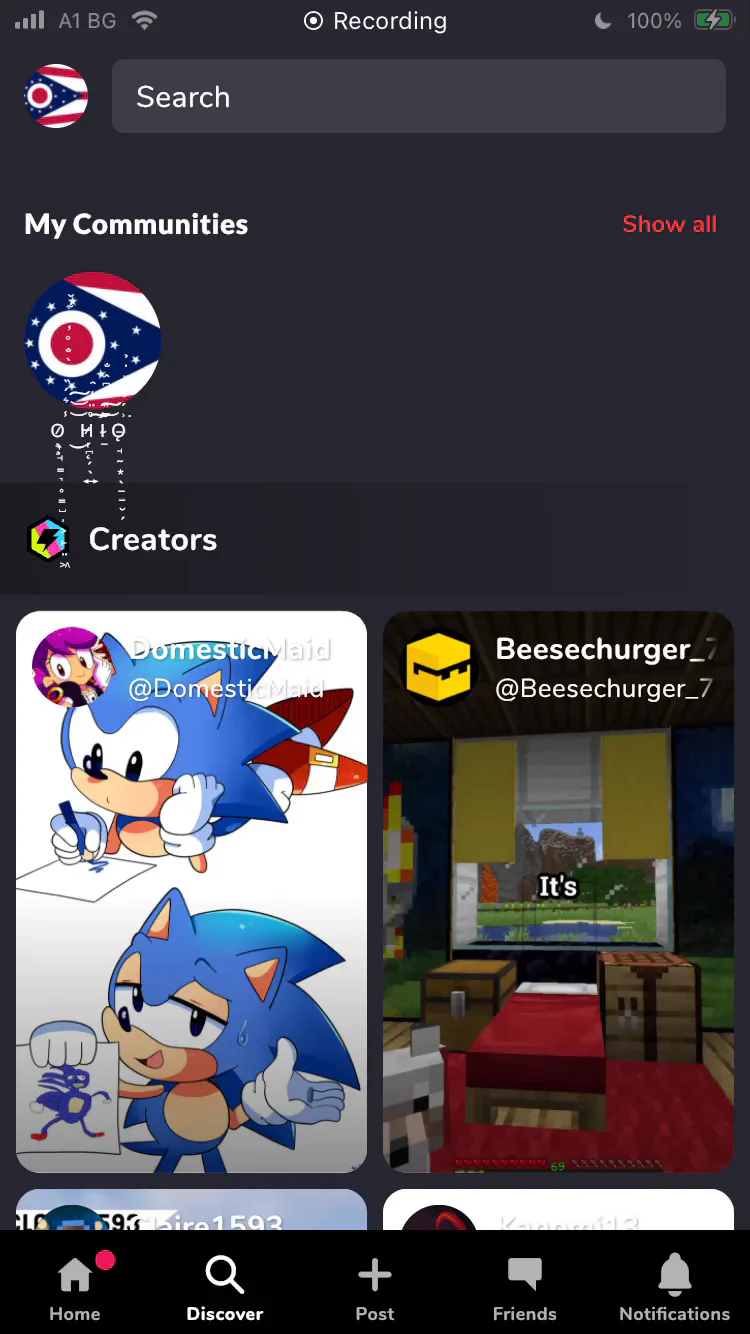
Task: Tap the Search field
Action: pyautogui.click(x=418, y=96)
